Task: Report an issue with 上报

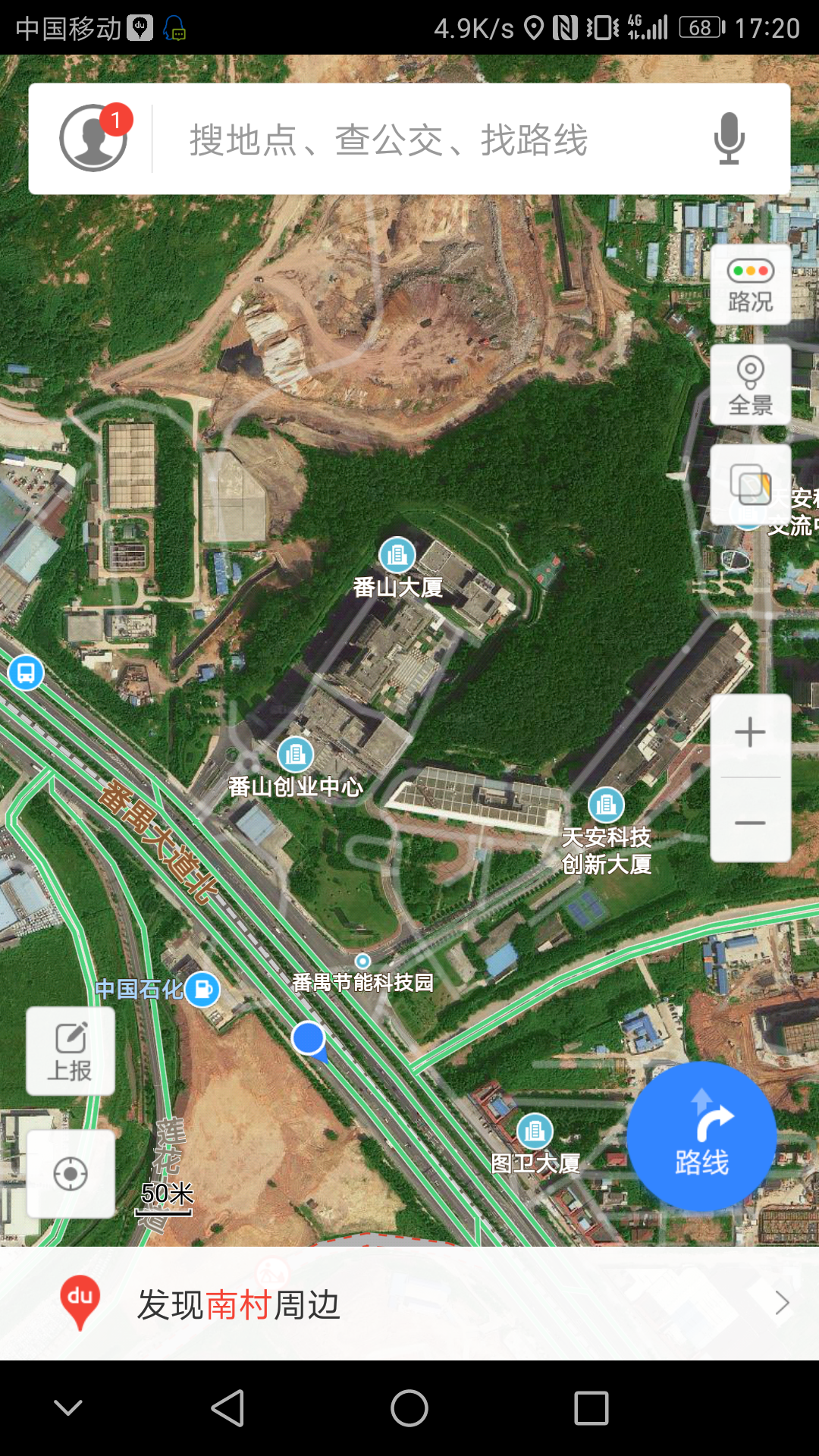Action: click(71, 1051)
